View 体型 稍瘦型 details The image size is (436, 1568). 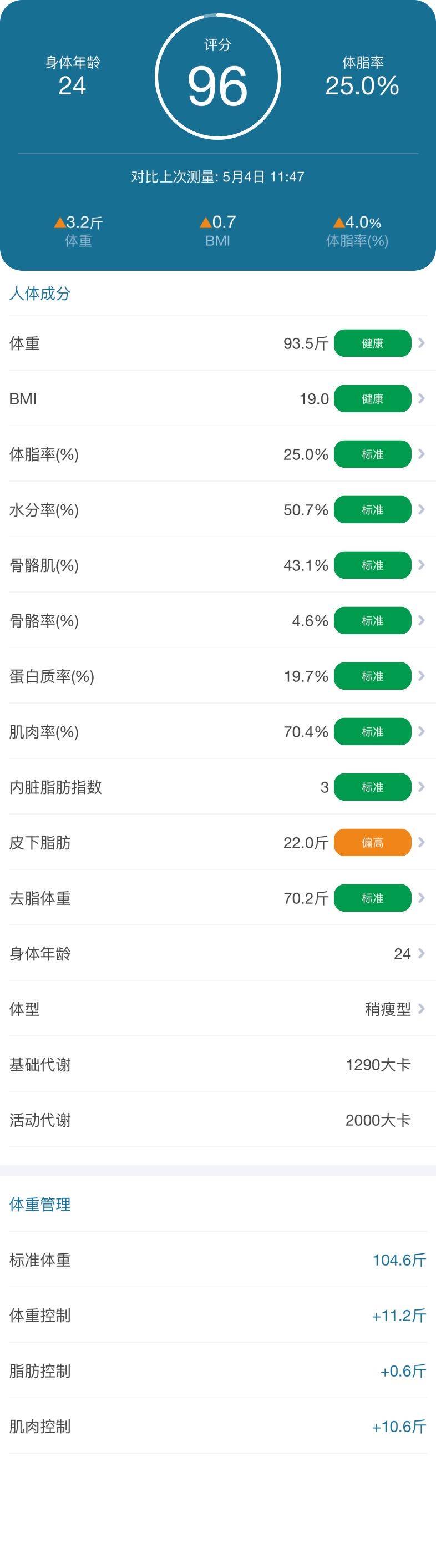click(217, 1009)
